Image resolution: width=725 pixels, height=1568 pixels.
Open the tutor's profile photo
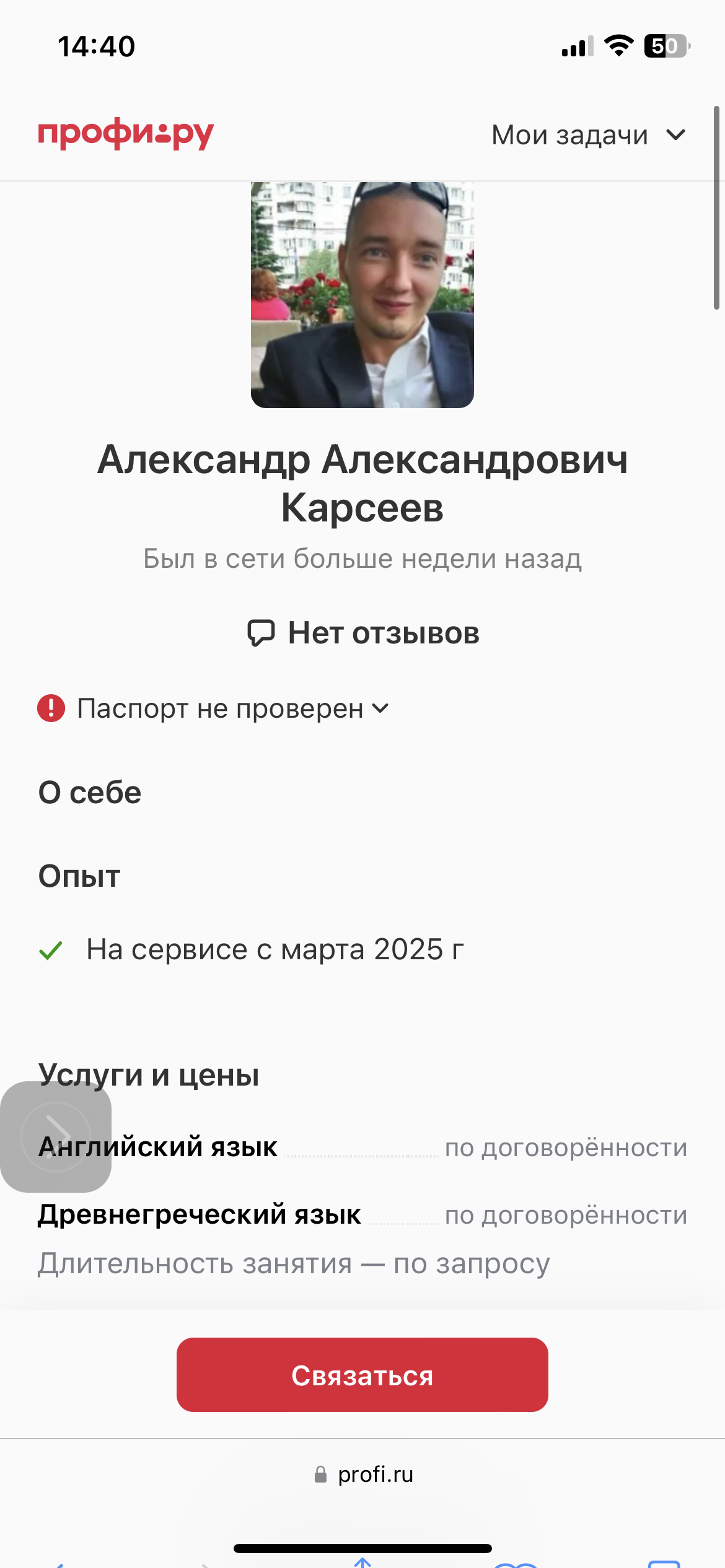point(362,295)
